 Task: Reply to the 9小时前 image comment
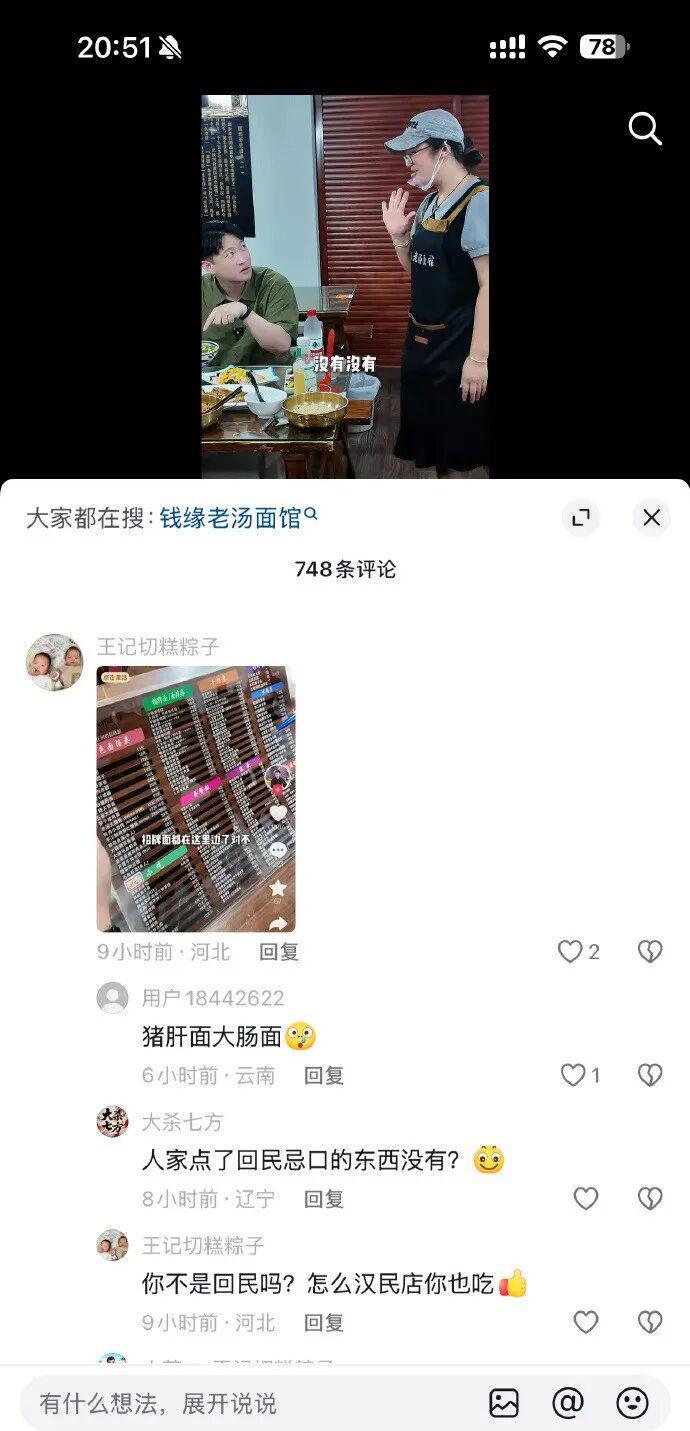point(279,952)
